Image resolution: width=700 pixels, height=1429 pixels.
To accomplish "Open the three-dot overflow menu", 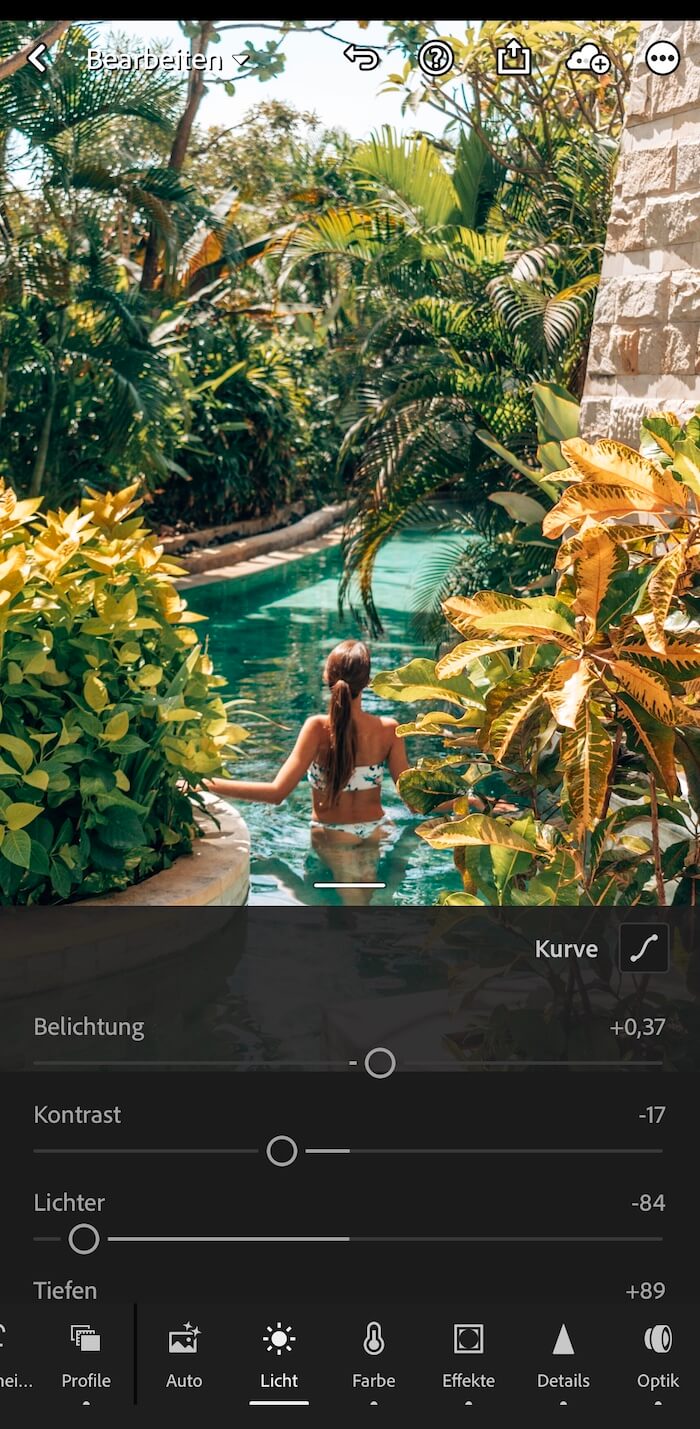I will click(x=662, y=58).
